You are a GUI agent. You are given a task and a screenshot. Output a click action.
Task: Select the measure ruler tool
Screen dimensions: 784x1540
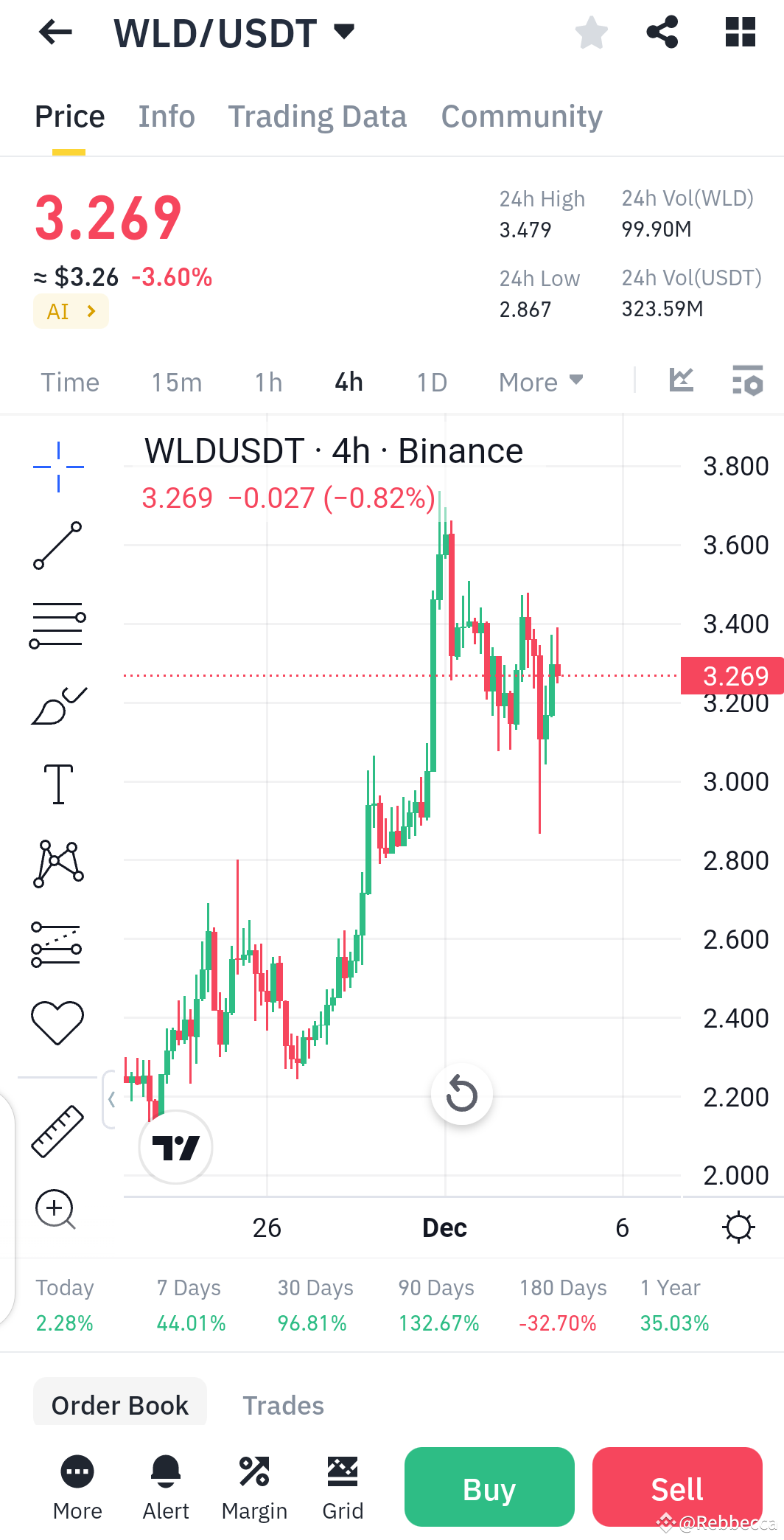click(x=57, y=1129)
